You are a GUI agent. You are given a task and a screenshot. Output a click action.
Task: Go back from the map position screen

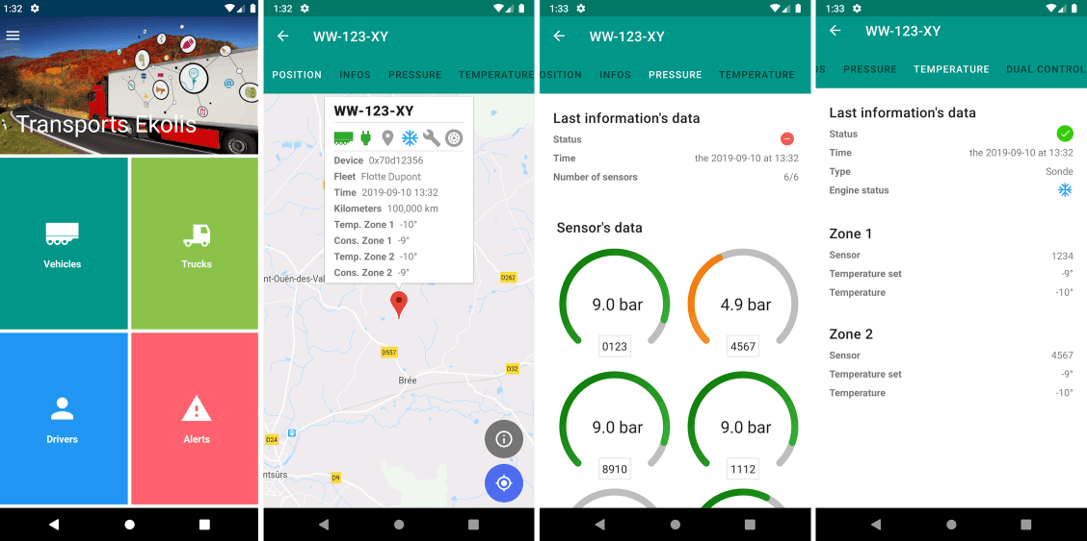pyautogui.click(x=283, y=36)
